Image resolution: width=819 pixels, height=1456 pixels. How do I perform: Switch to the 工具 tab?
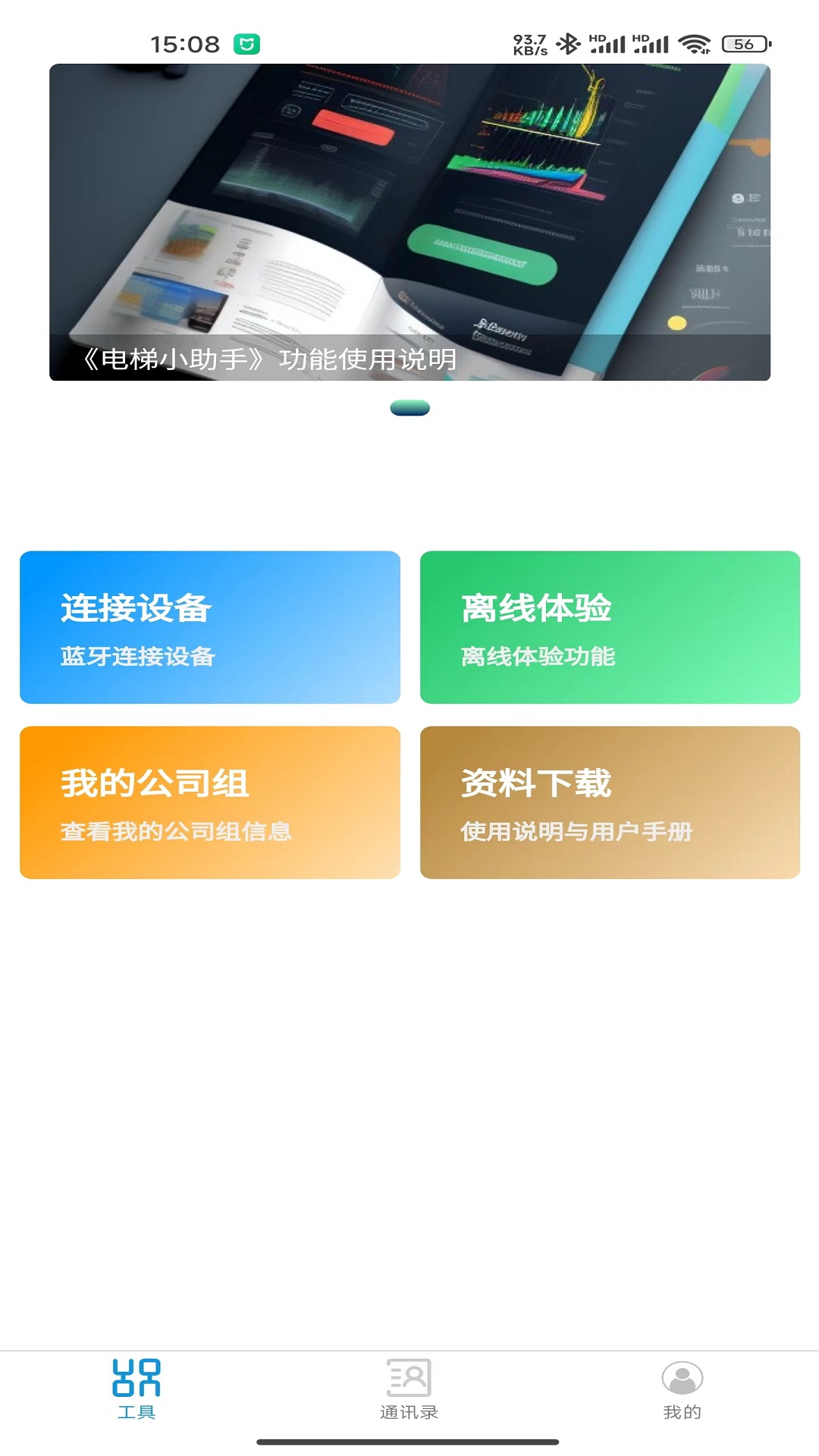coord(136,1389)
